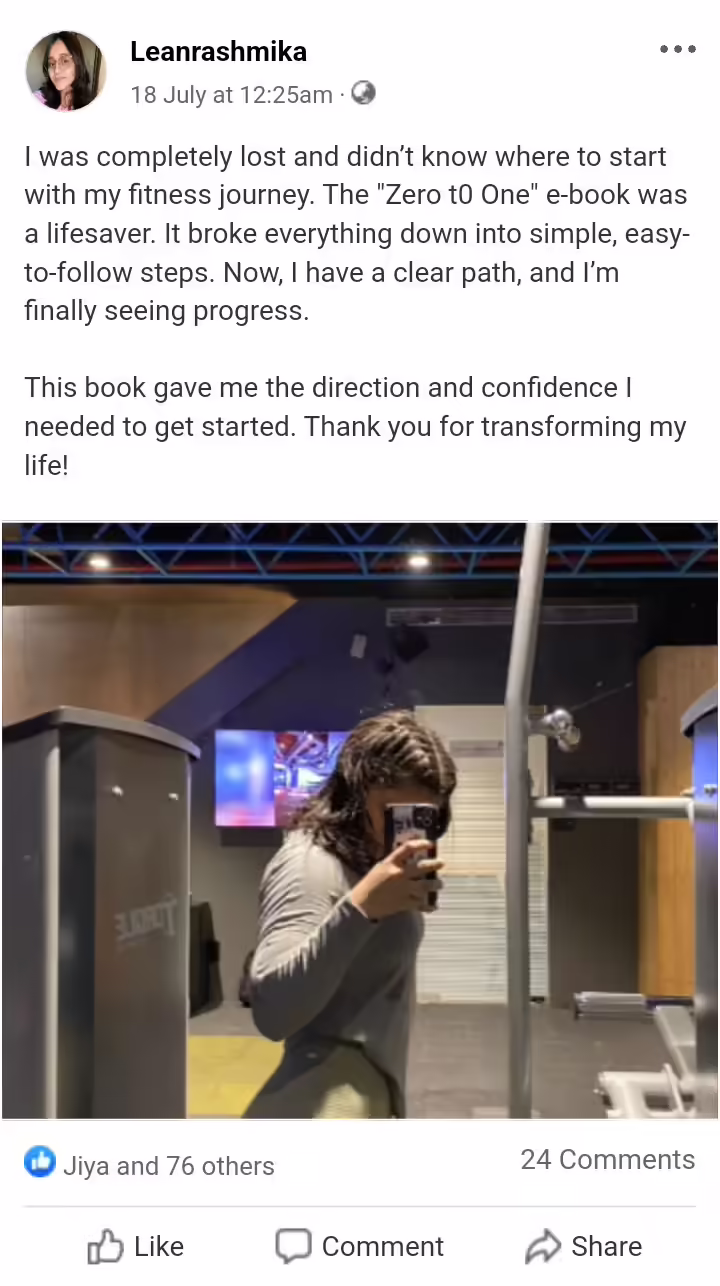The width and height of the screenshot is (720, 1286).
Task: View the 24 Comments
Action: [607, 1159]
